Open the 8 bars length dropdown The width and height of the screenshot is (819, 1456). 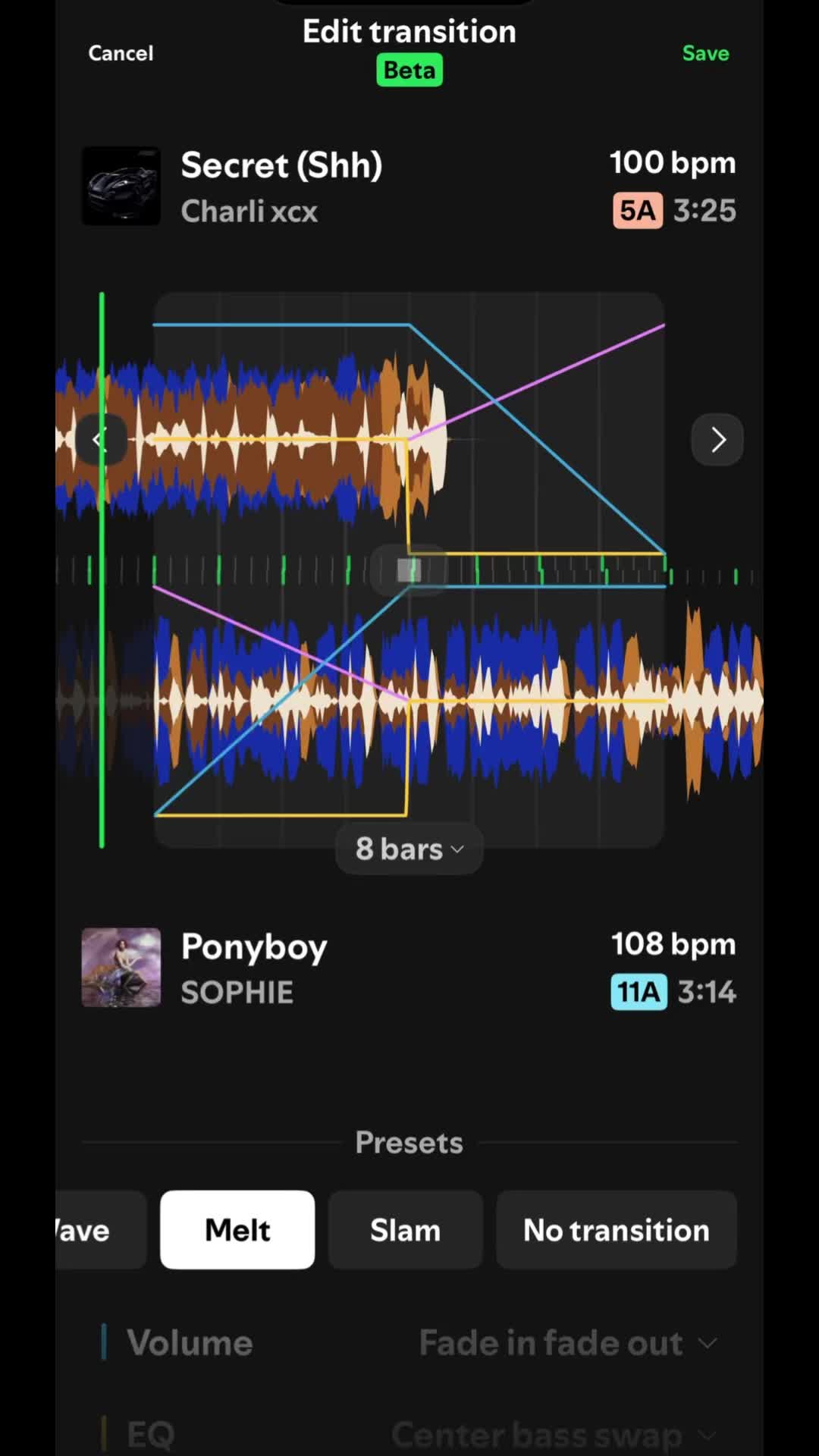pos(409,849)
